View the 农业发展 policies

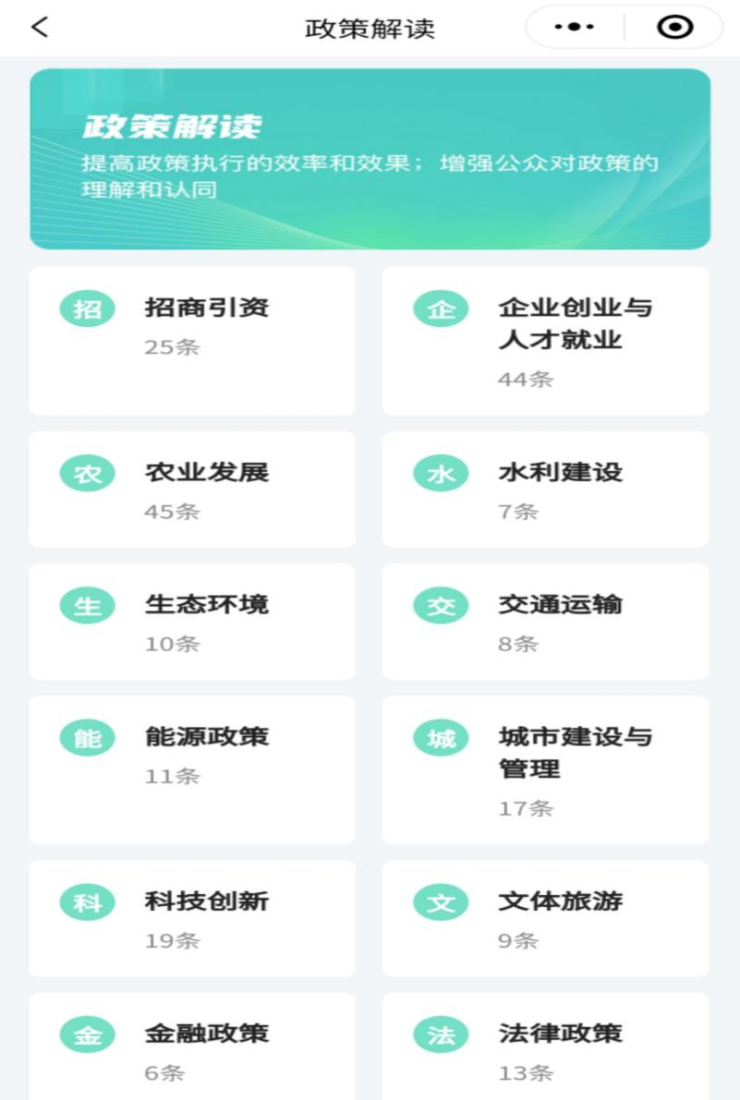192,489
